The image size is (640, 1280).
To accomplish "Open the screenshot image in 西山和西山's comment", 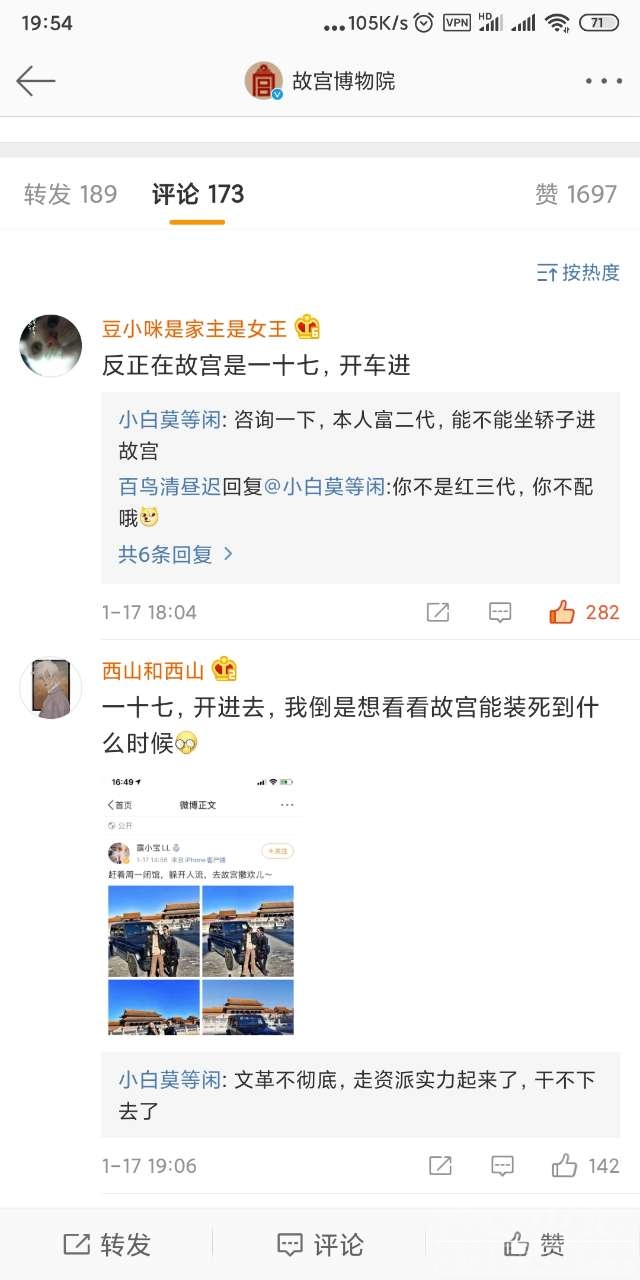I will (201, 906).
